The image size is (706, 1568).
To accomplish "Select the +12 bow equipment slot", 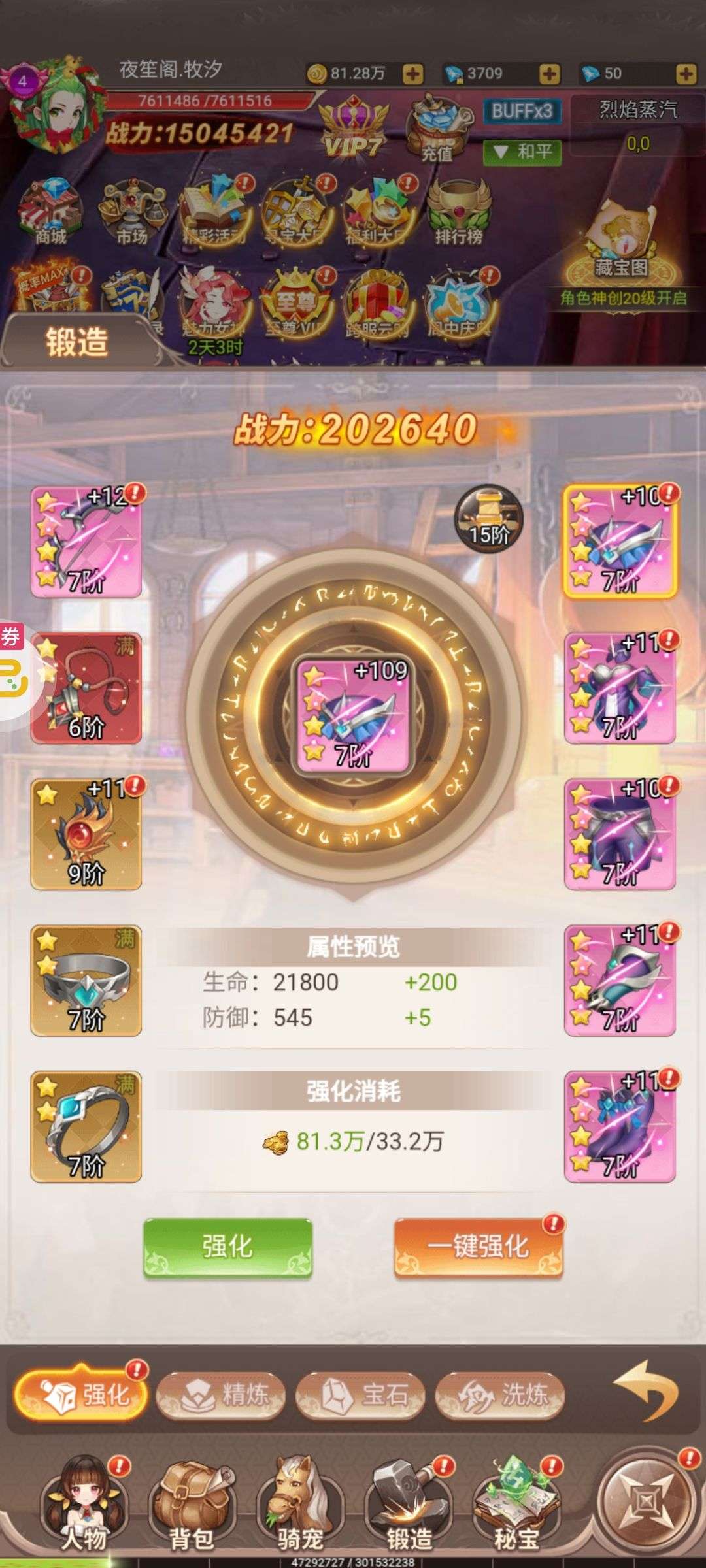I will click(86, 542).
